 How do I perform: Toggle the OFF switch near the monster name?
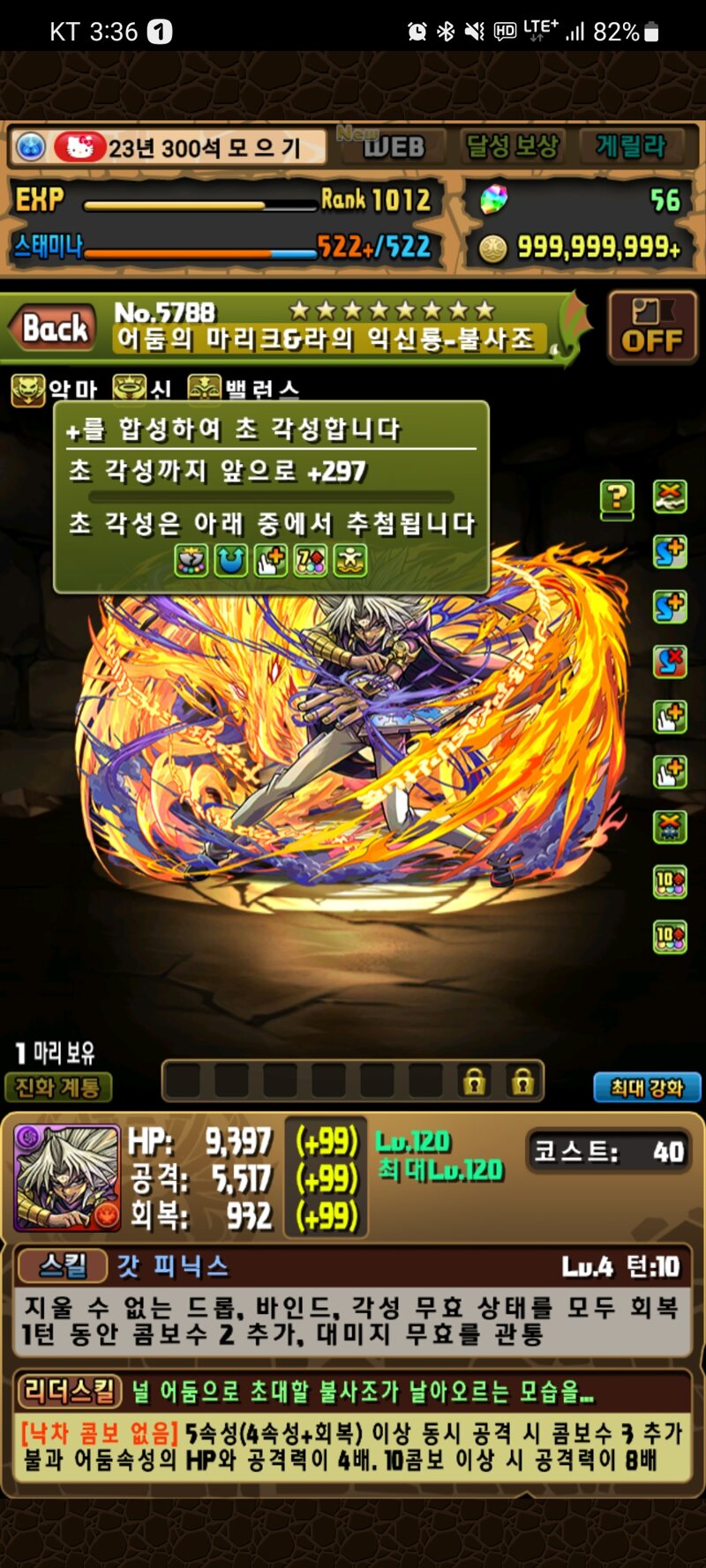pyautogui.click(x=652, y=327)
